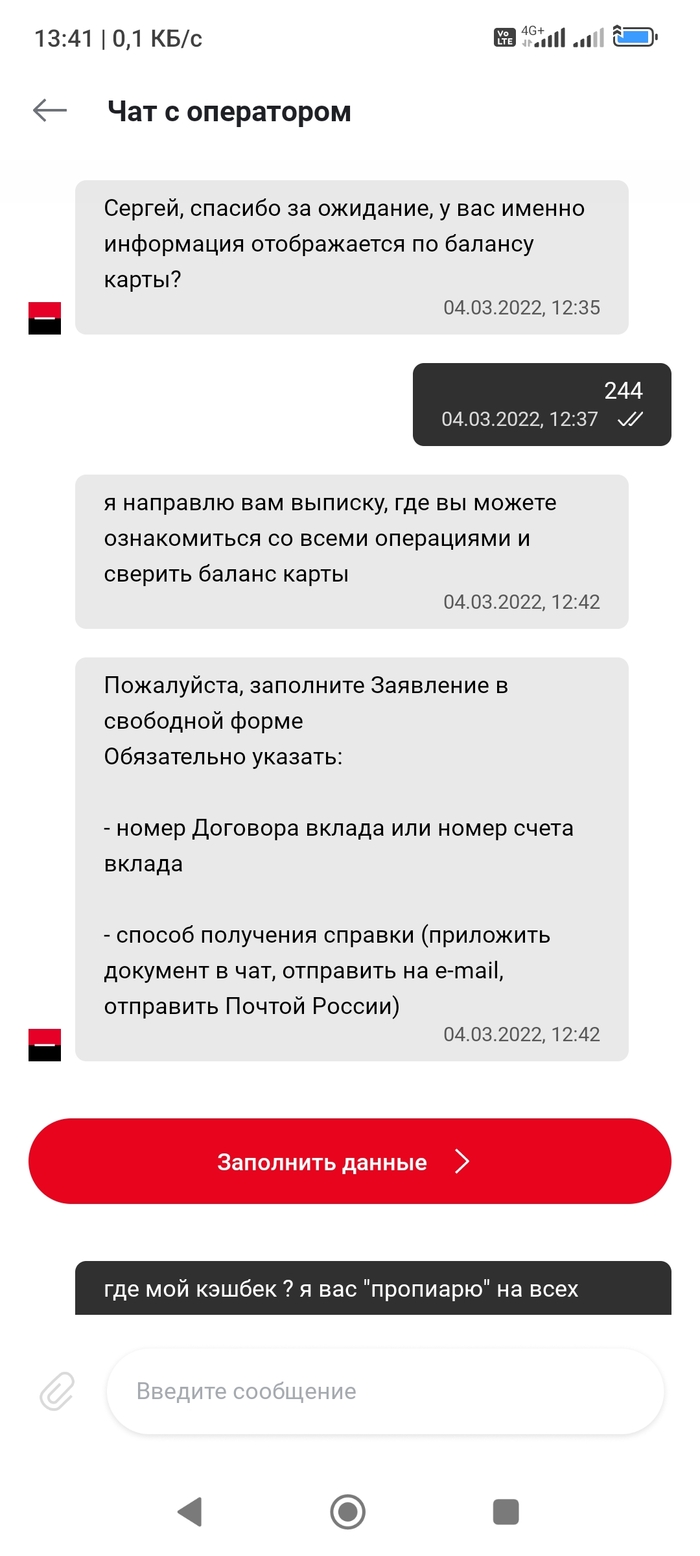700x1556 pixels.
Task: Go to the home screen via system home
Action: pyautogui.click(x=348, y=1511)
